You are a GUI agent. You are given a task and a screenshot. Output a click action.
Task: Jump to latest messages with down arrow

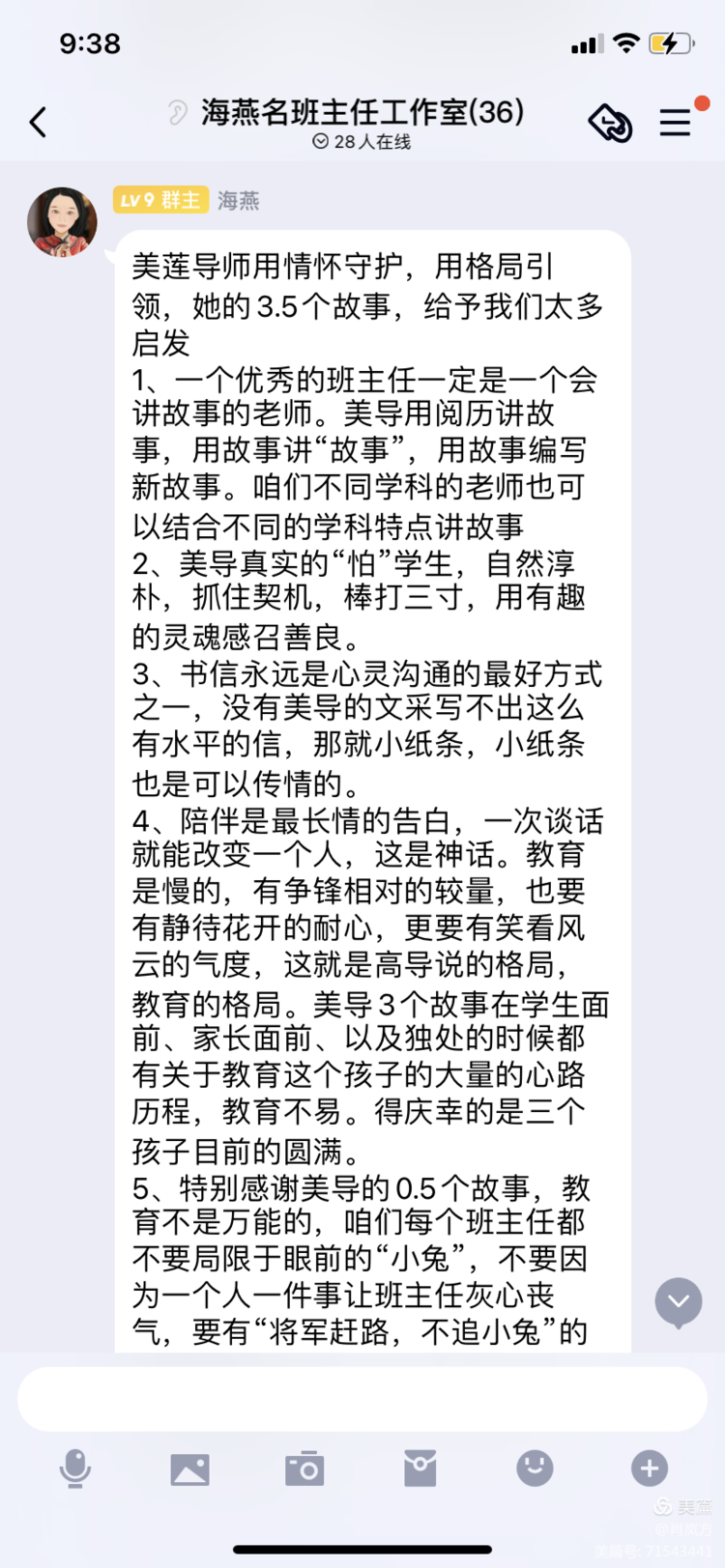pos(679,1301)
